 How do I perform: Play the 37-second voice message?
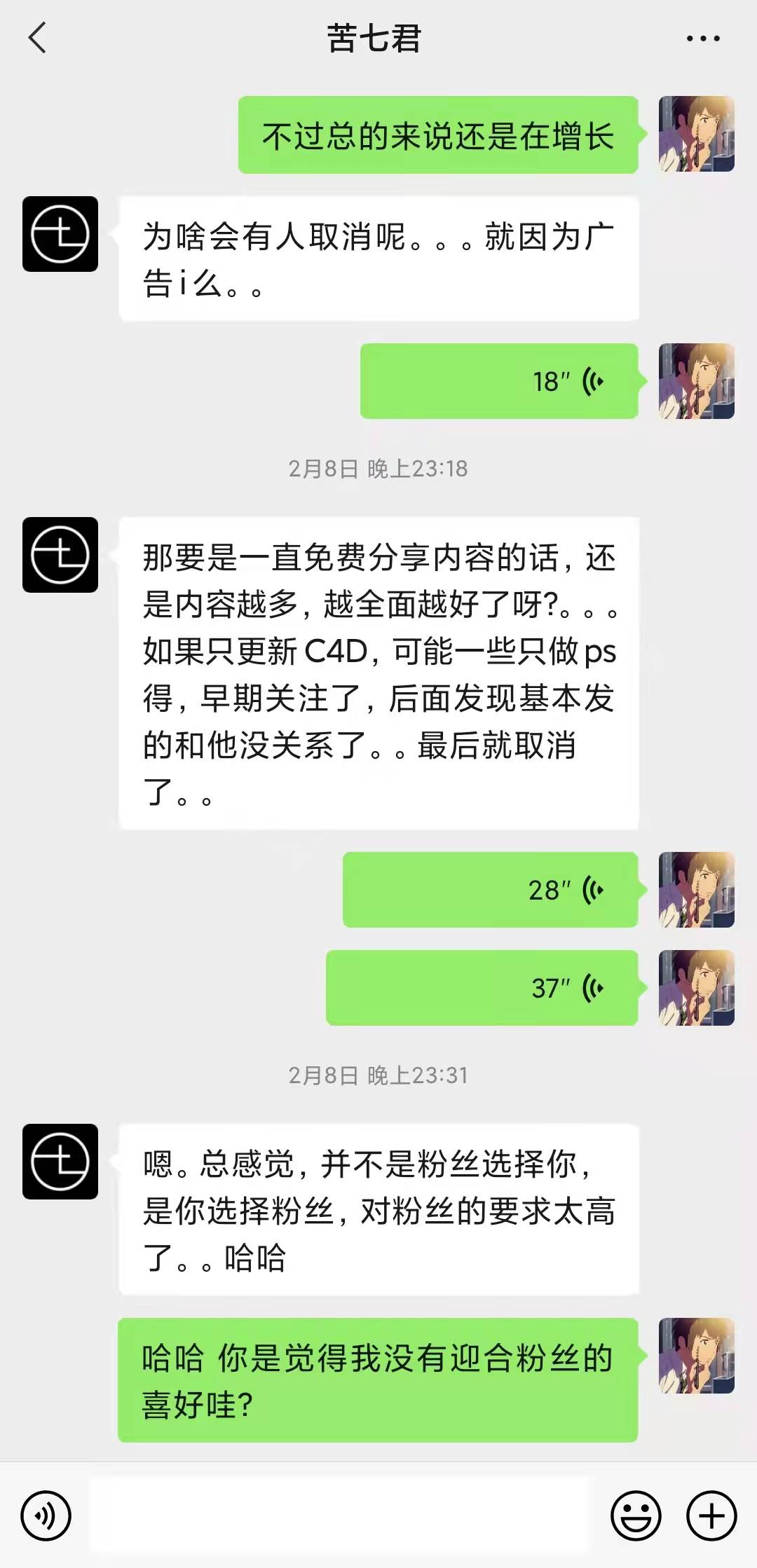coord(482,988)
